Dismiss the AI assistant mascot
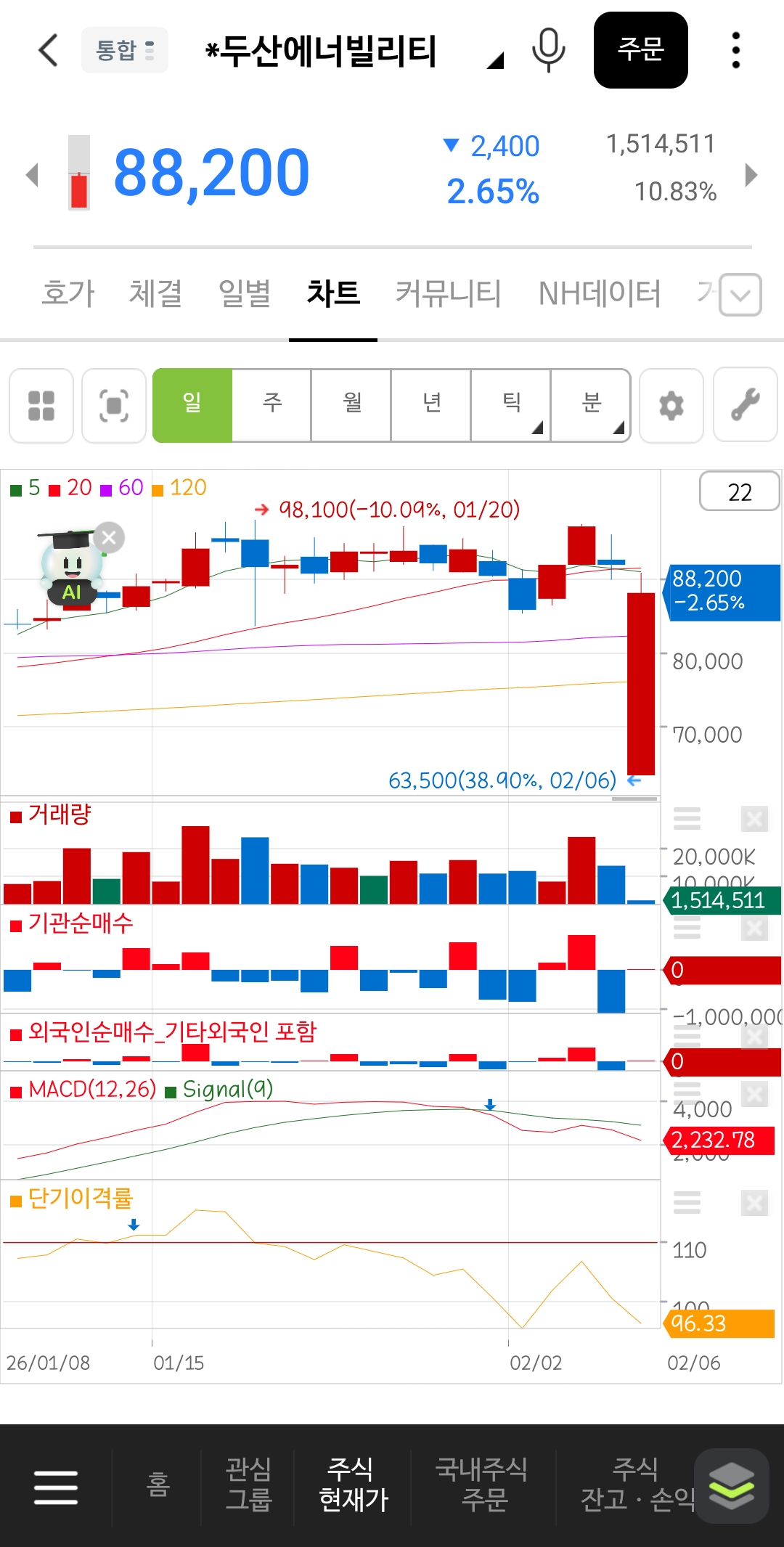The height and width of the screenshot is (1547, 784). (109, 537)
